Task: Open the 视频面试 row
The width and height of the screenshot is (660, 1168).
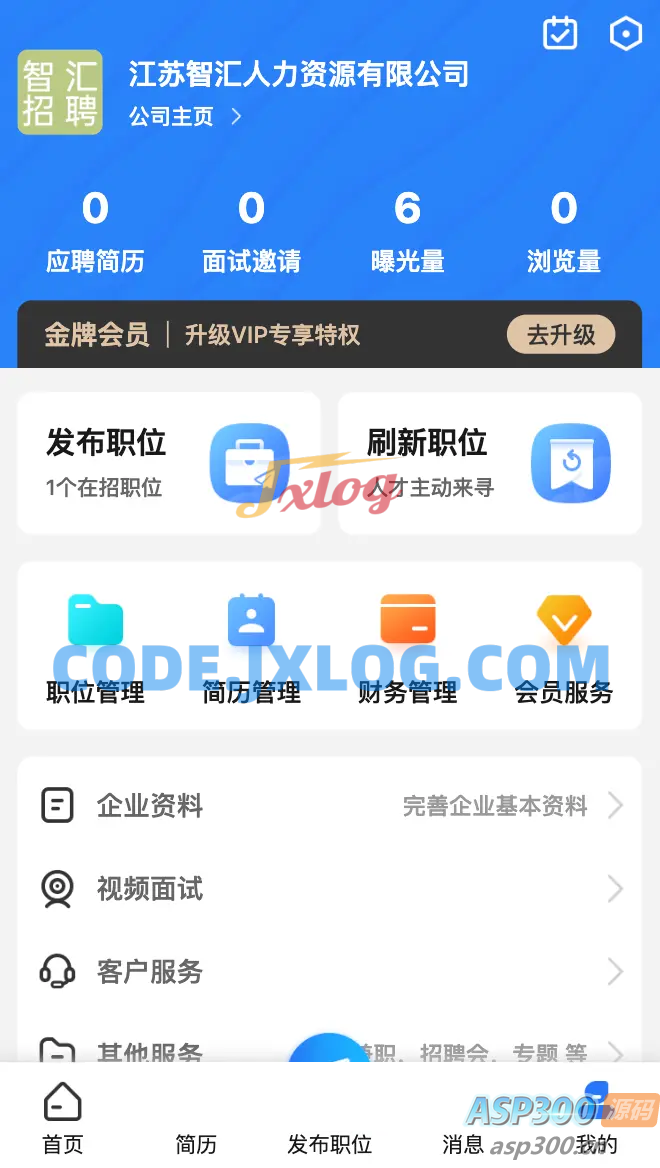Action: click(329, 888)
